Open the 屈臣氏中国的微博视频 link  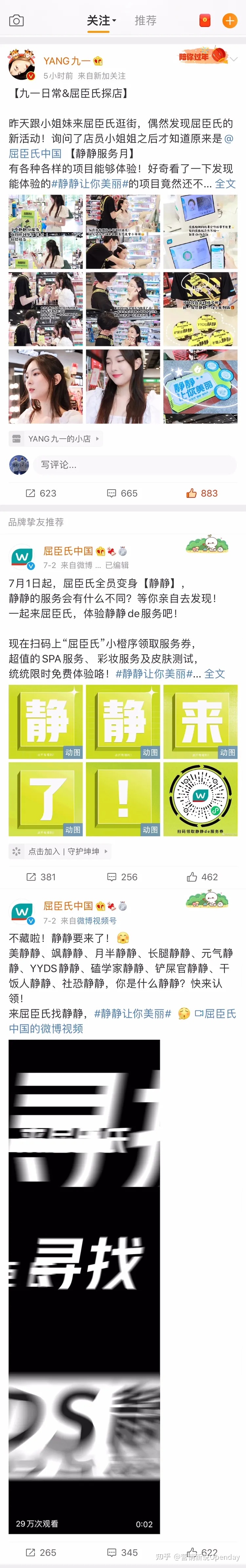[x=46, y=1028]
